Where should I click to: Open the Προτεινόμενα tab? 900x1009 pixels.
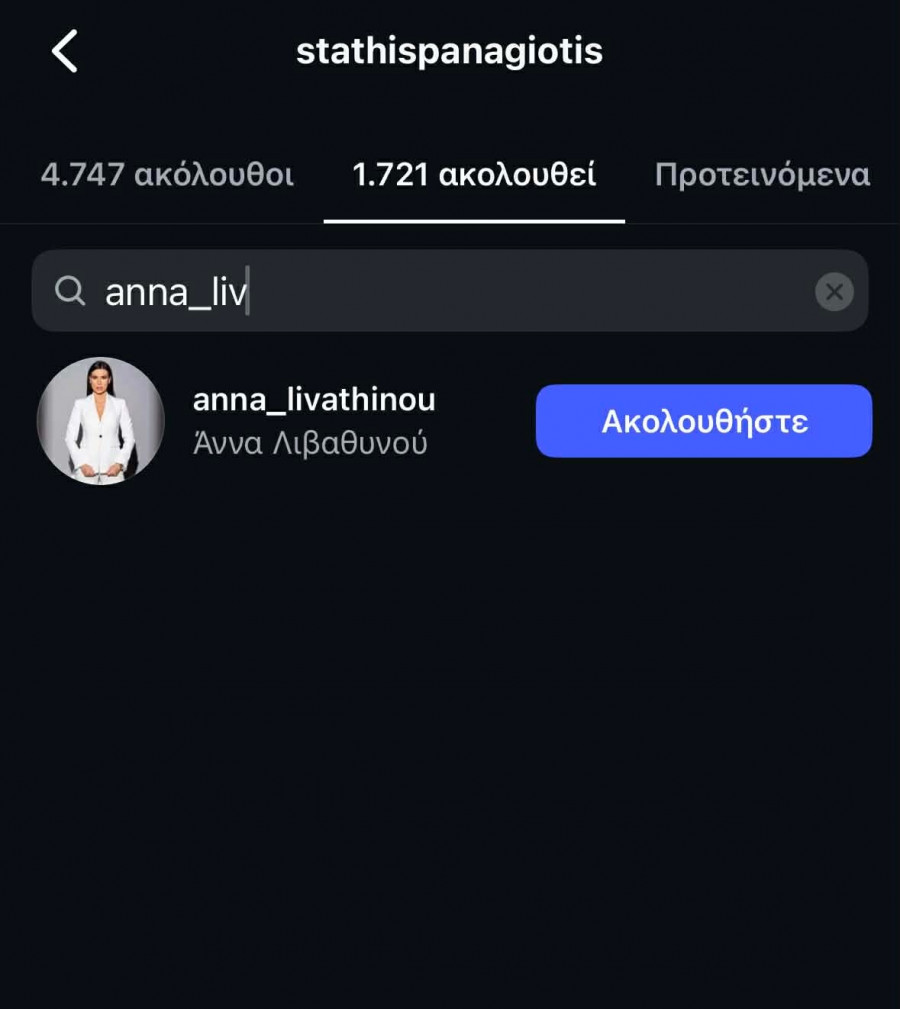tap(762, 175)
